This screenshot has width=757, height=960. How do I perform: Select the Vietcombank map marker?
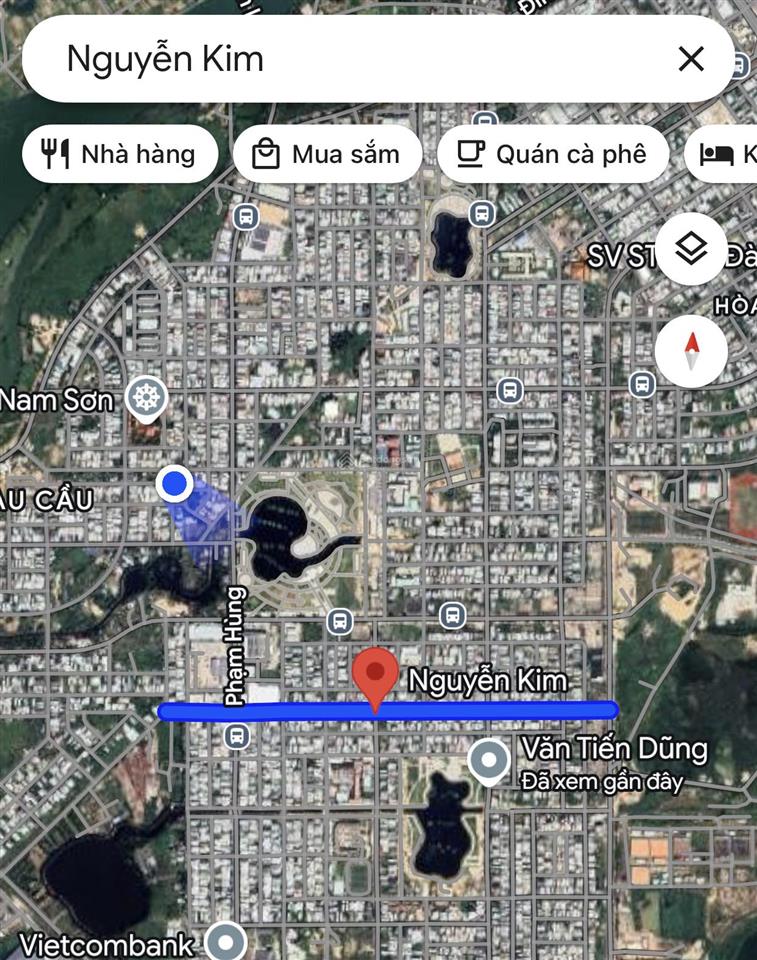click(x=226, y=942)
